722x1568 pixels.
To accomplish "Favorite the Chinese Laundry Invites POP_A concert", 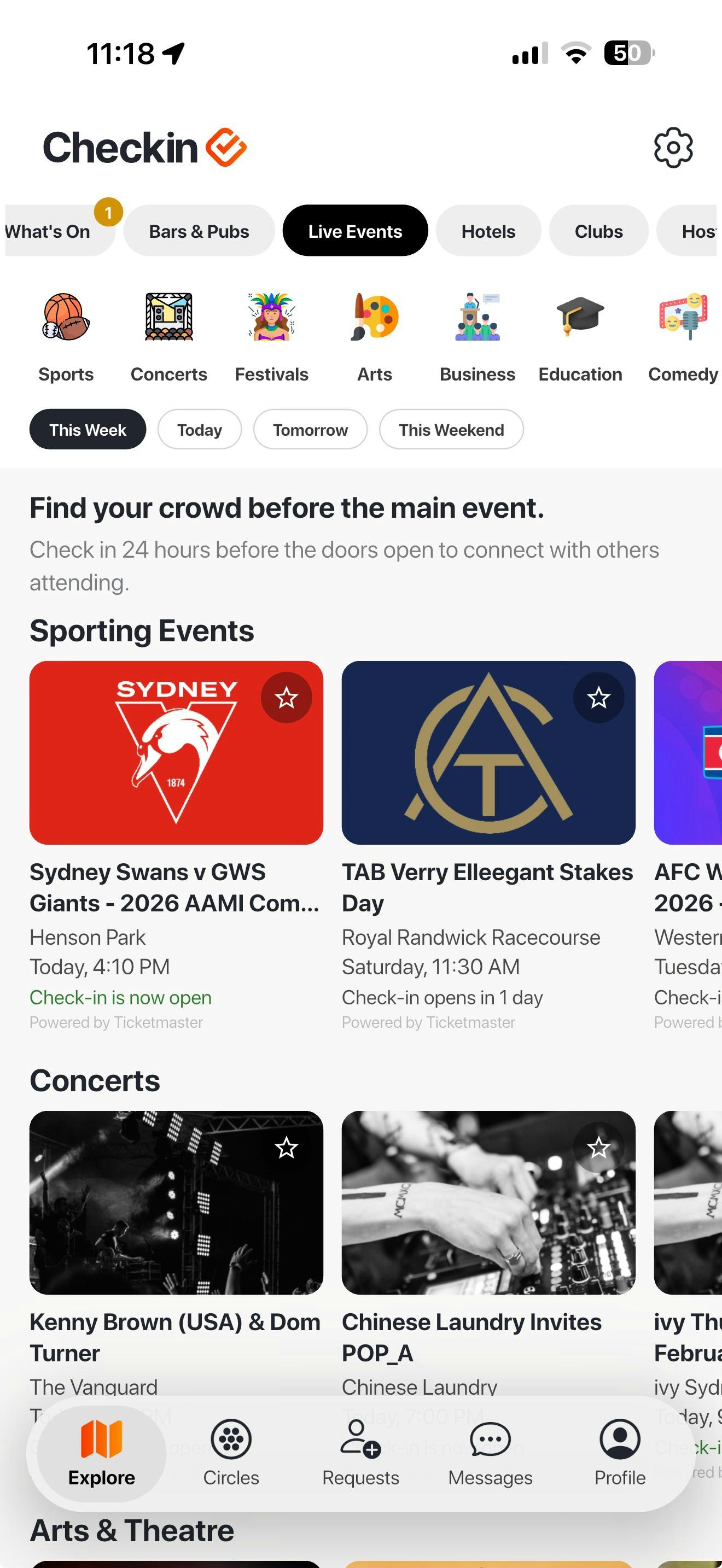I will coord(598,1148).
